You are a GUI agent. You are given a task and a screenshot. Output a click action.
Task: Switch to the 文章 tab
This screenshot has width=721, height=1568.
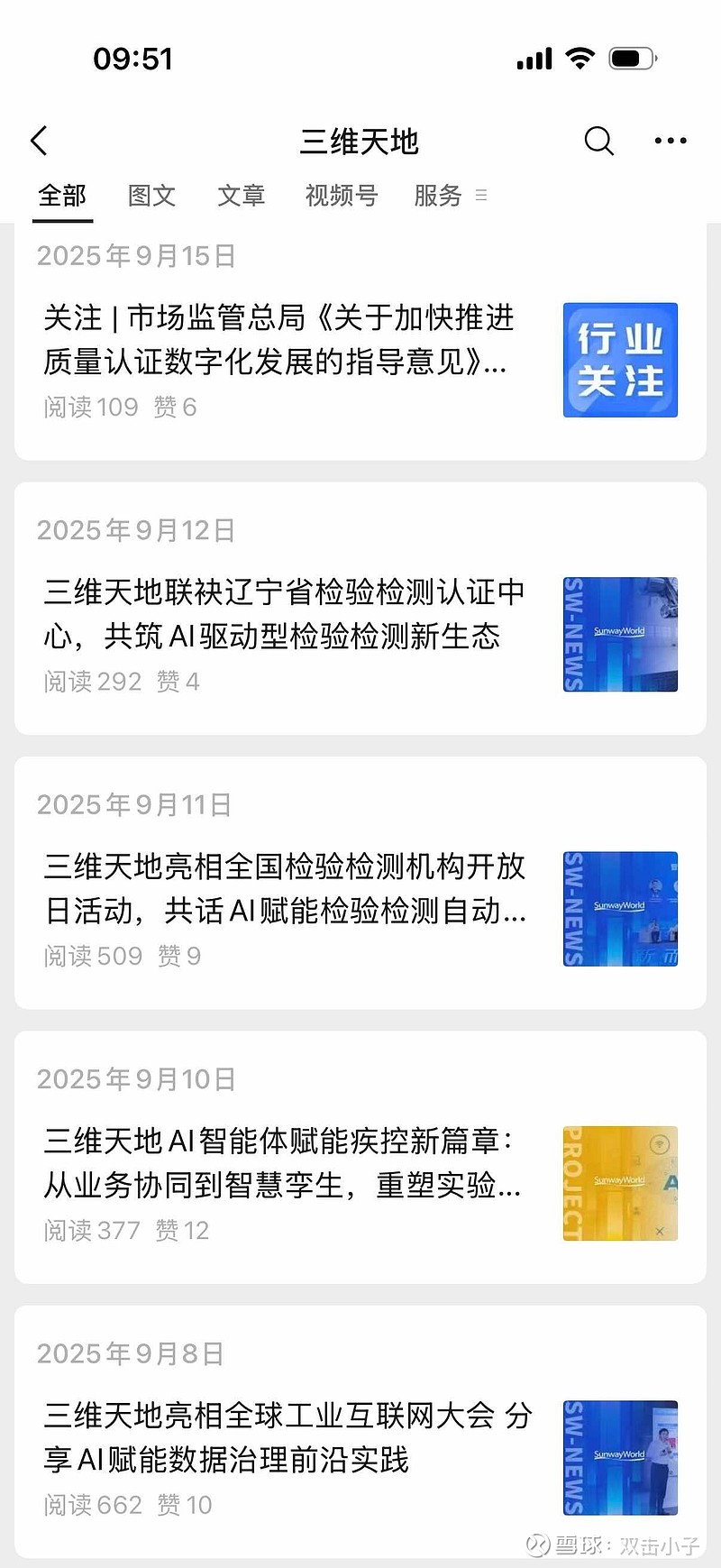(x=241, y=197)
